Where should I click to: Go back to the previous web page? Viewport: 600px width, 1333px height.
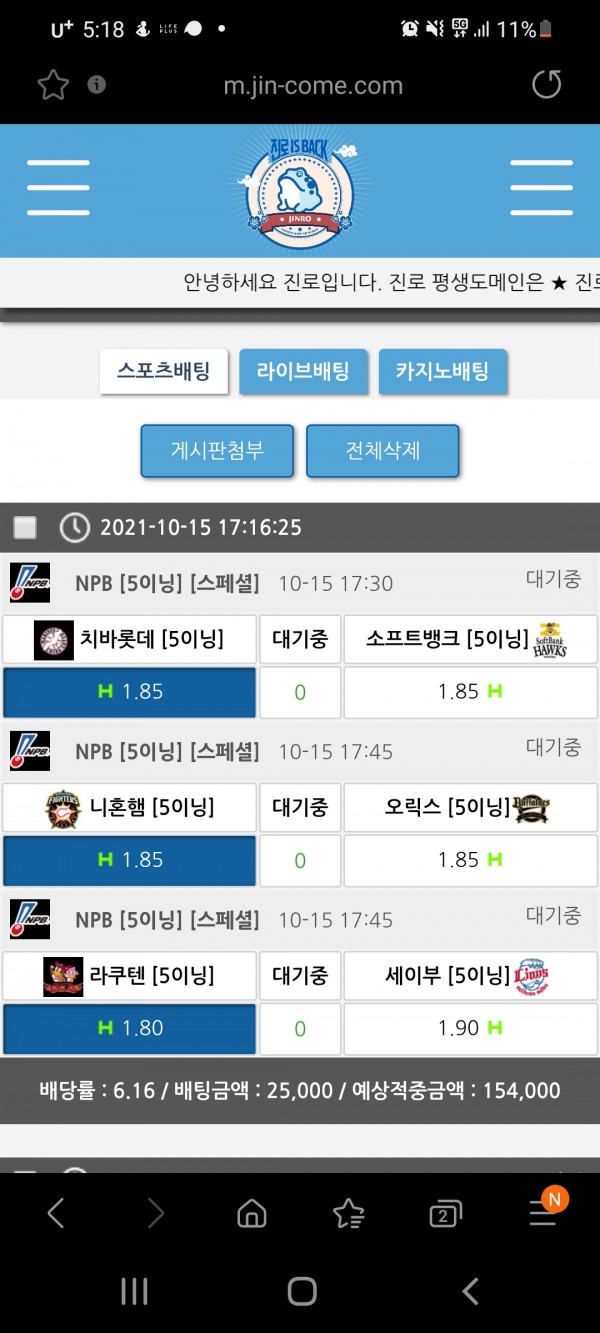[x=56, y=1214]
